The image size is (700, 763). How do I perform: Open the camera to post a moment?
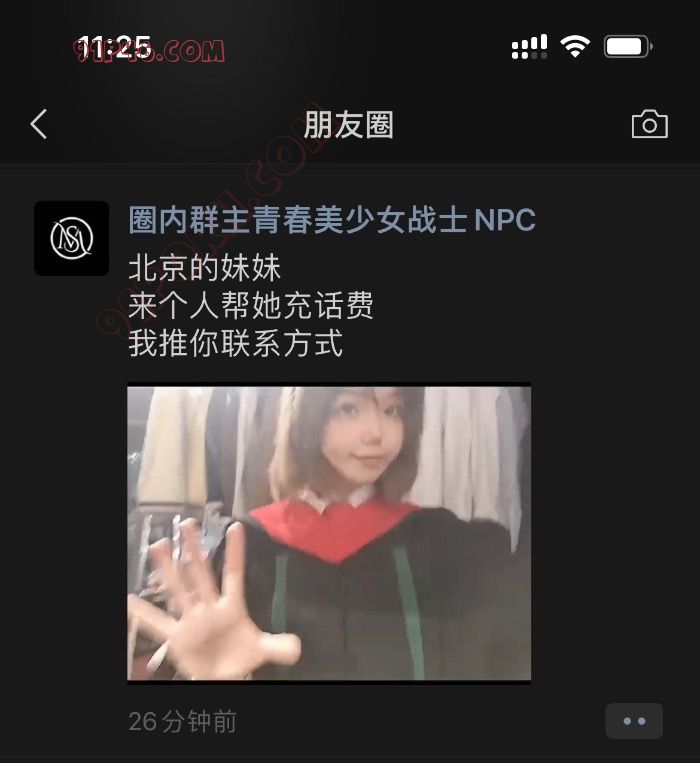[649, 125]
